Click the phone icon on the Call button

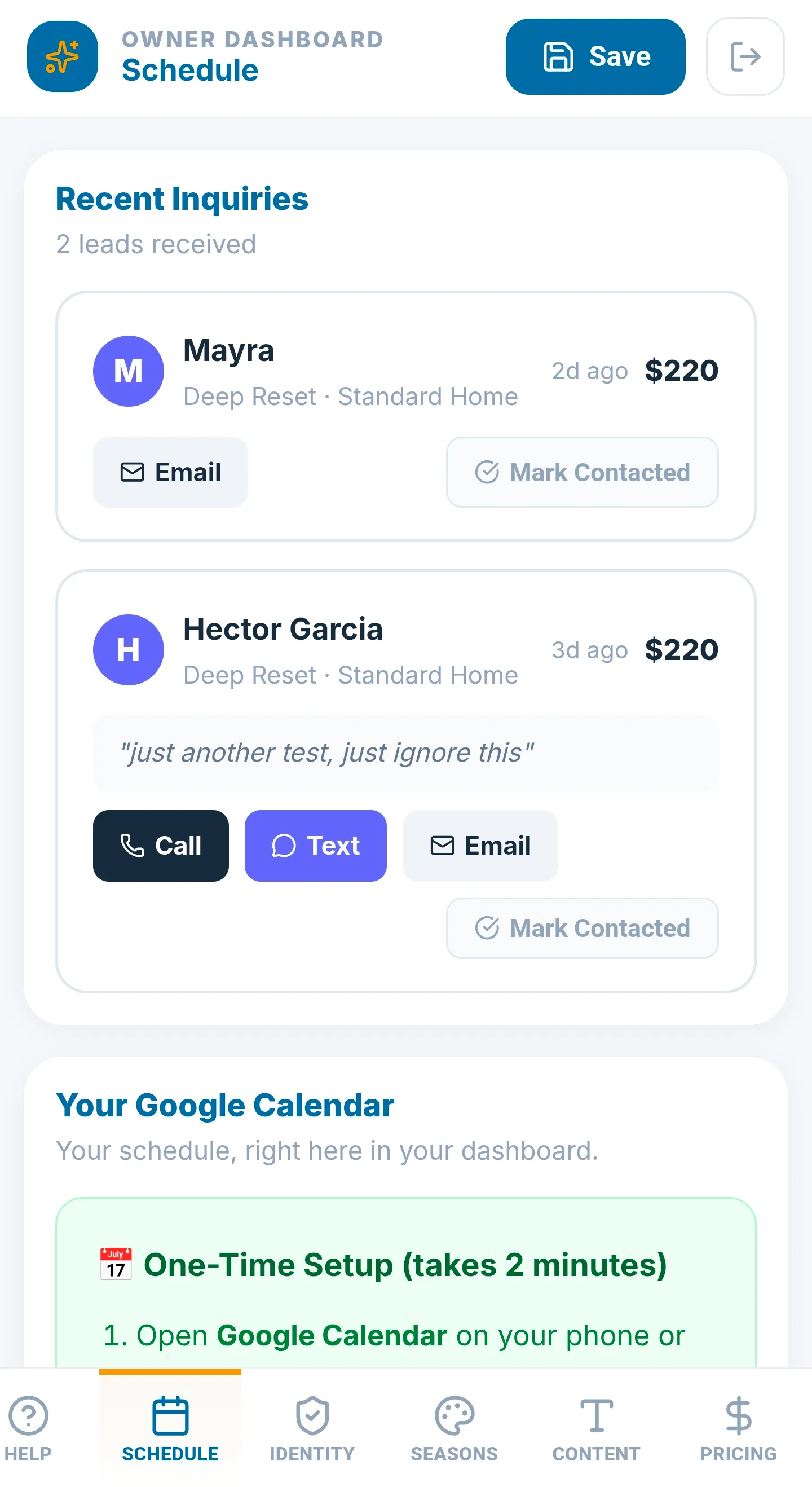[131, 846]
